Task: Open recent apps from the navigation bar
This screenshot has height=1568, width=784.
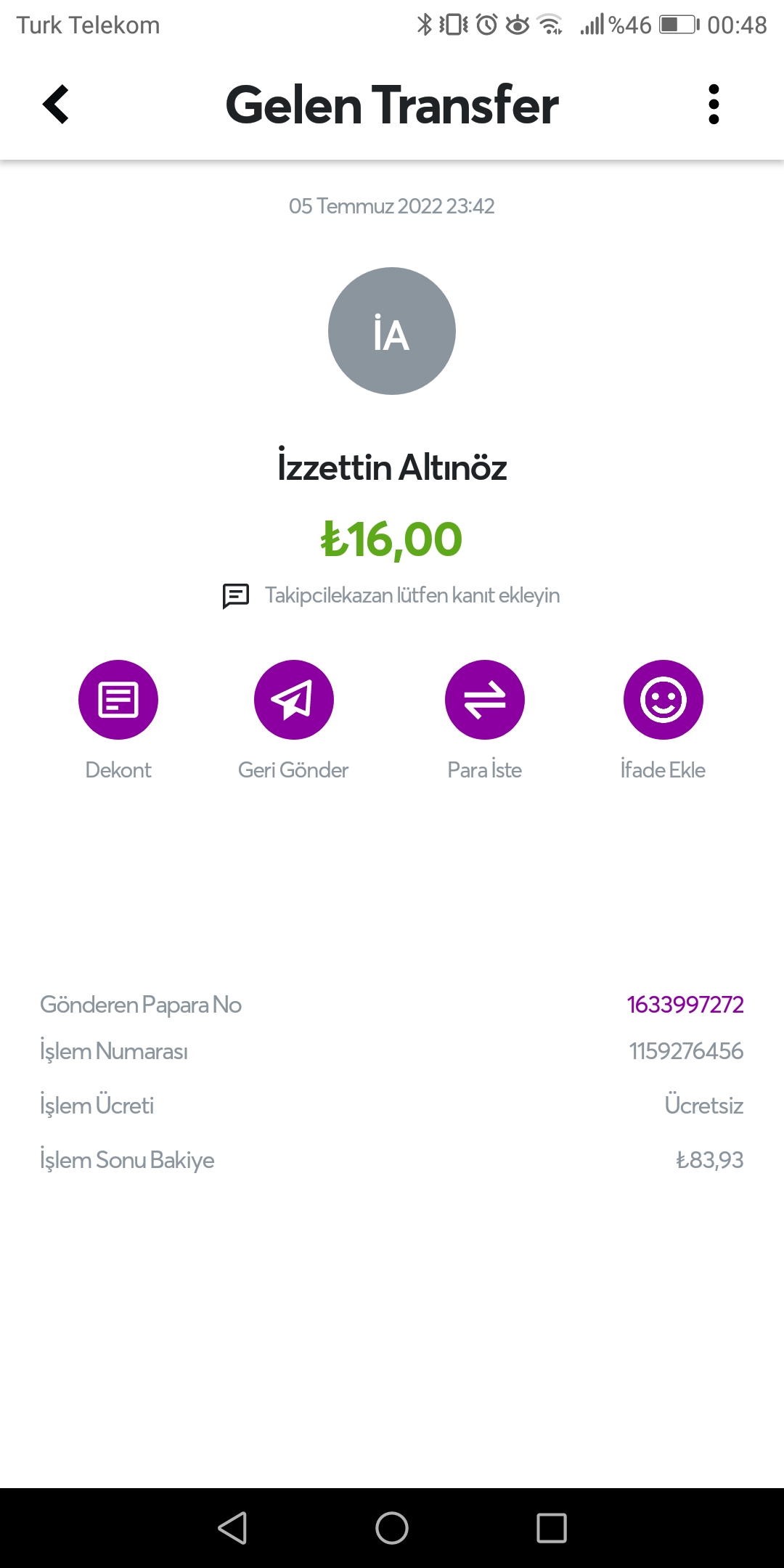Action: (x=552, y=1528)
